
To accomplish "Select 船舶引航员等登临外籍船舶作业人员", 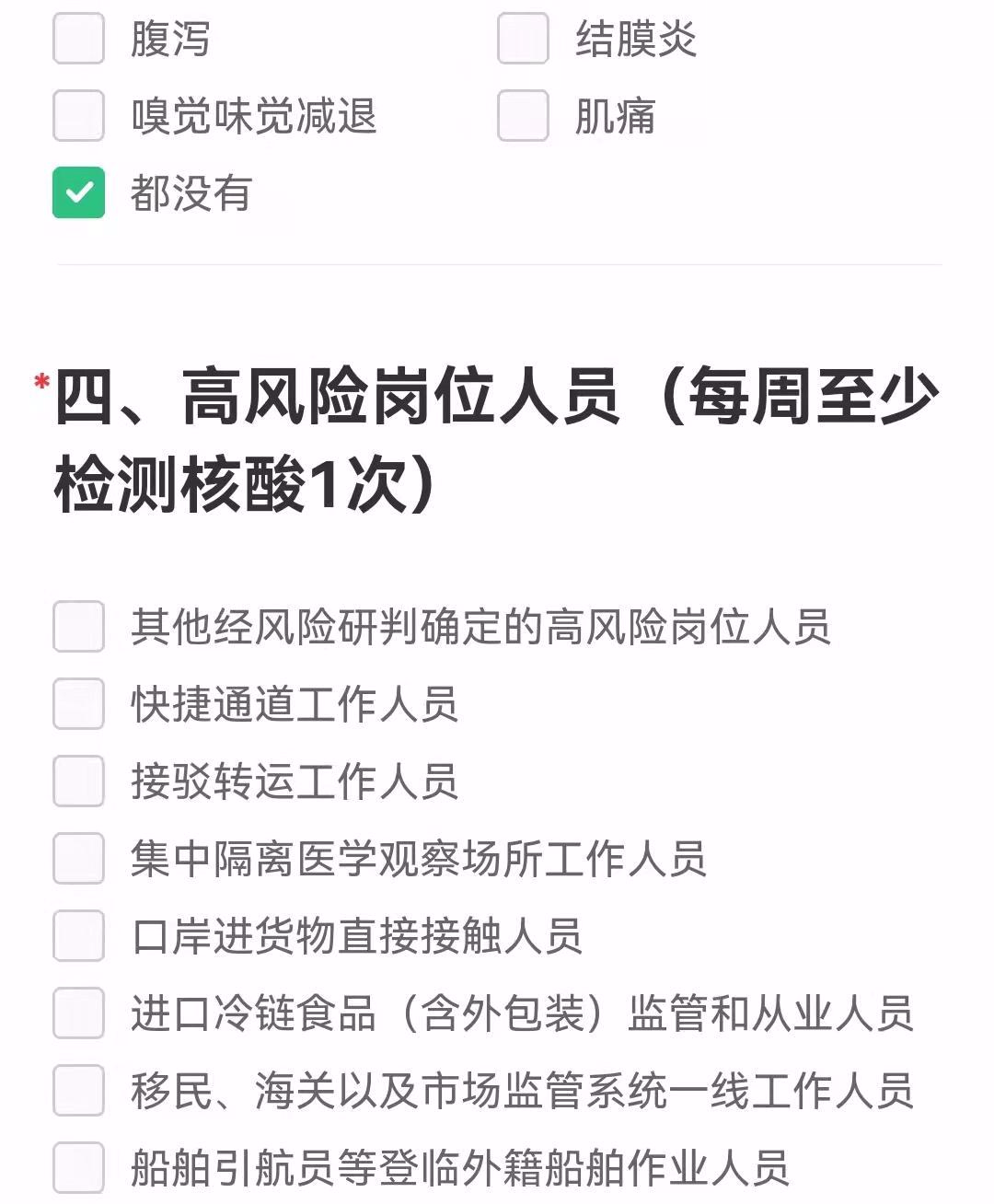I will [78, 1168].
